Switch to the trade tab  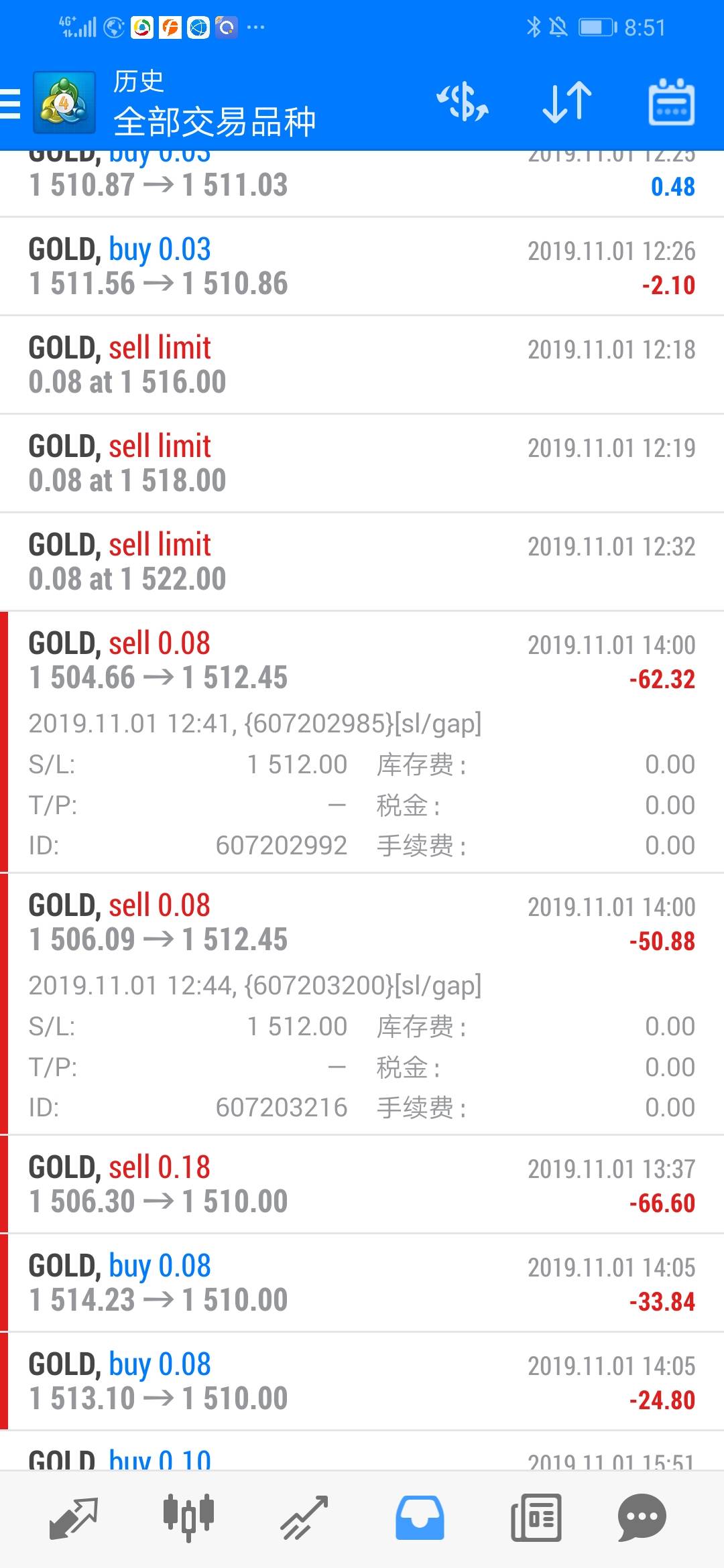(304, 1518)
